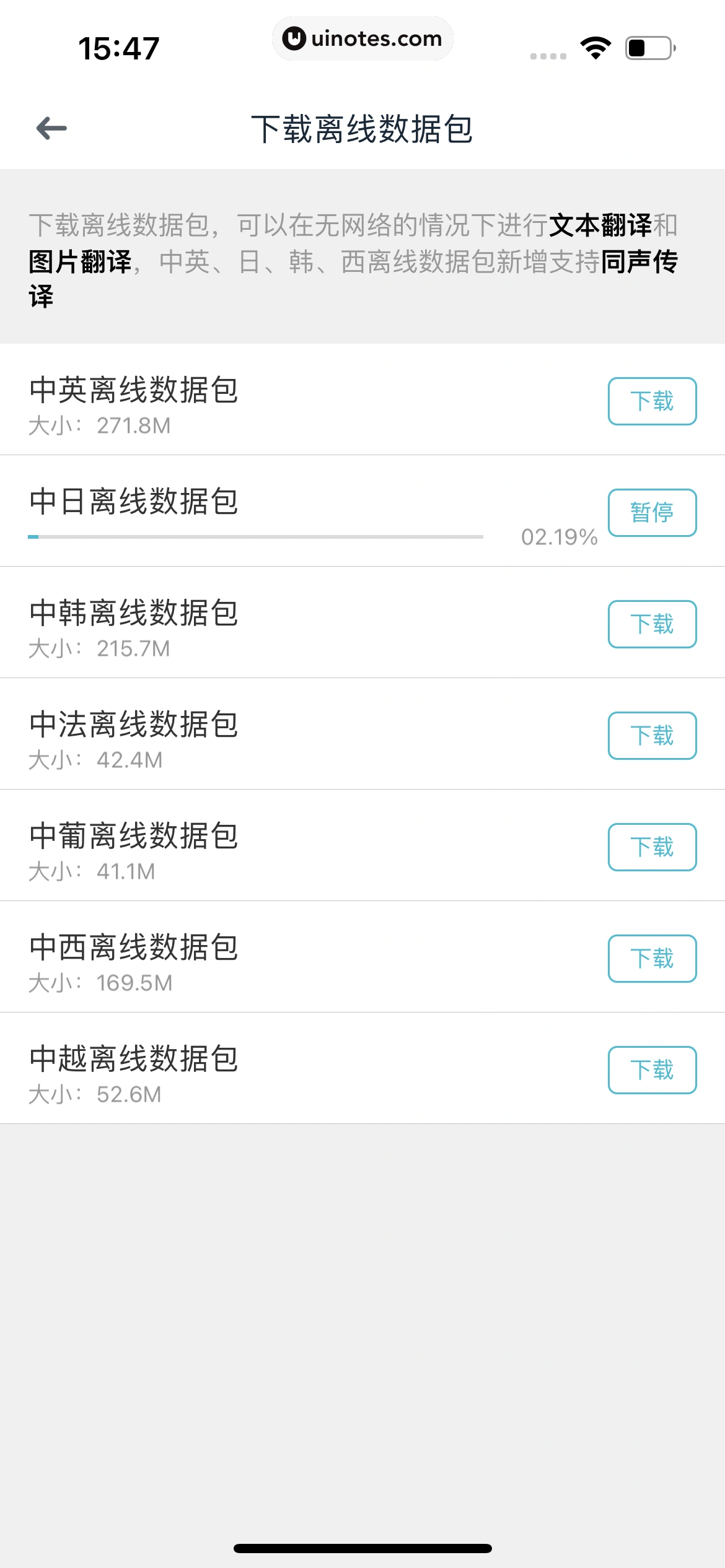下载中西离线数据包
This screenshot has width=725, height=1568.
[652, 959]
